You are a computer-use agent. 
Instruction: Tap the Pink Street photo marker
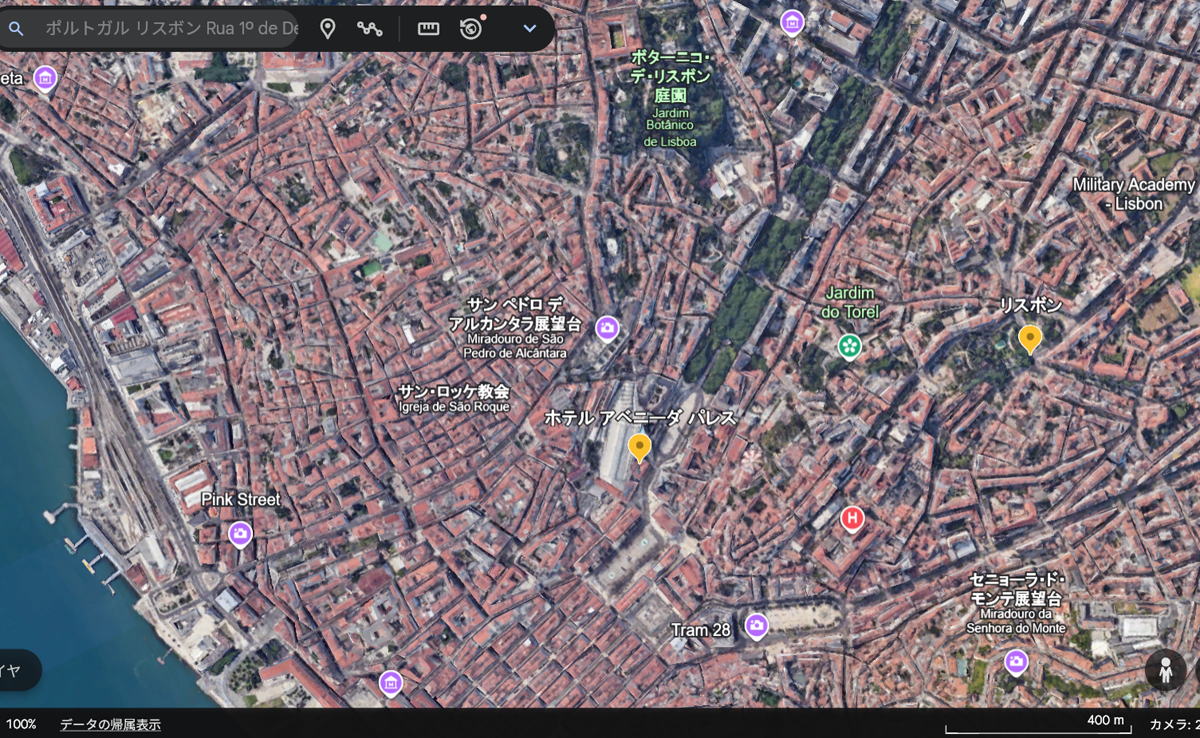240,533
